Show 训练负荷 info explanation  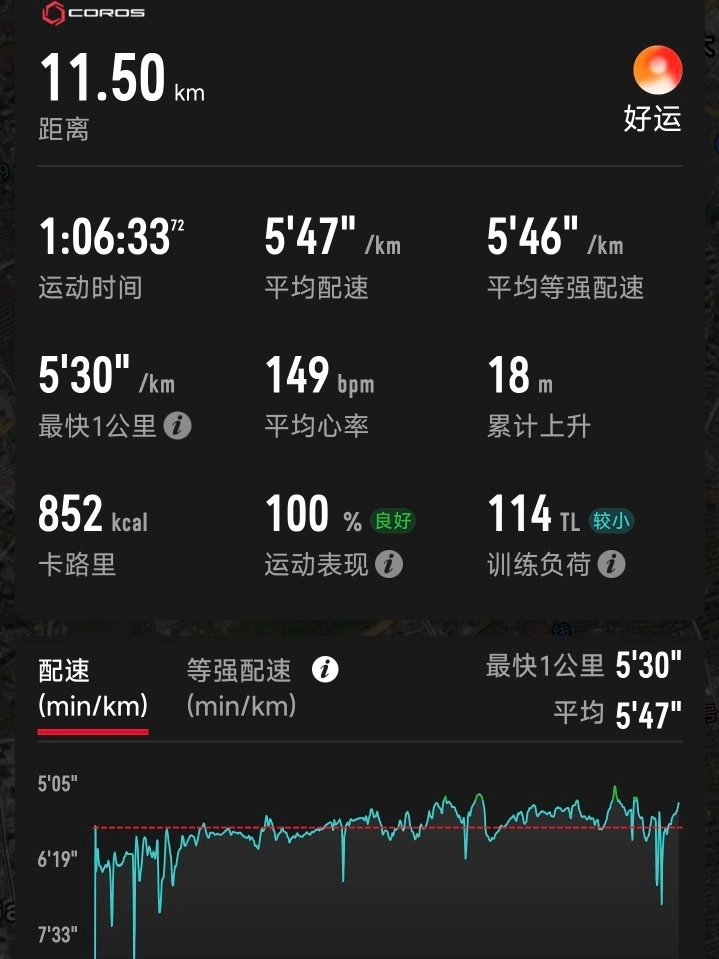pos(612,564)
